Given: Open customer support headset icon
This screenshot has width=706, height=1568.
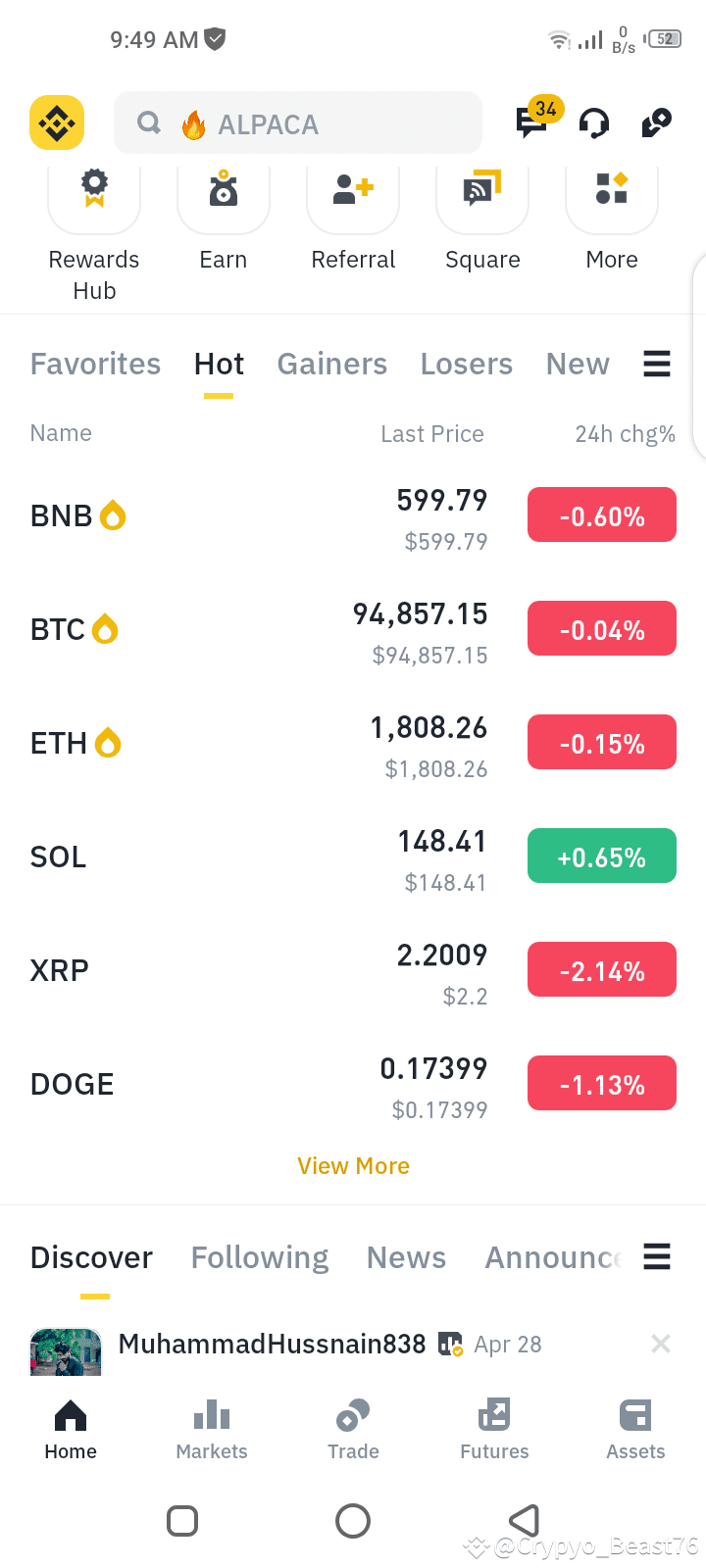Looking at the screenshot, I should tap(592, 122).
